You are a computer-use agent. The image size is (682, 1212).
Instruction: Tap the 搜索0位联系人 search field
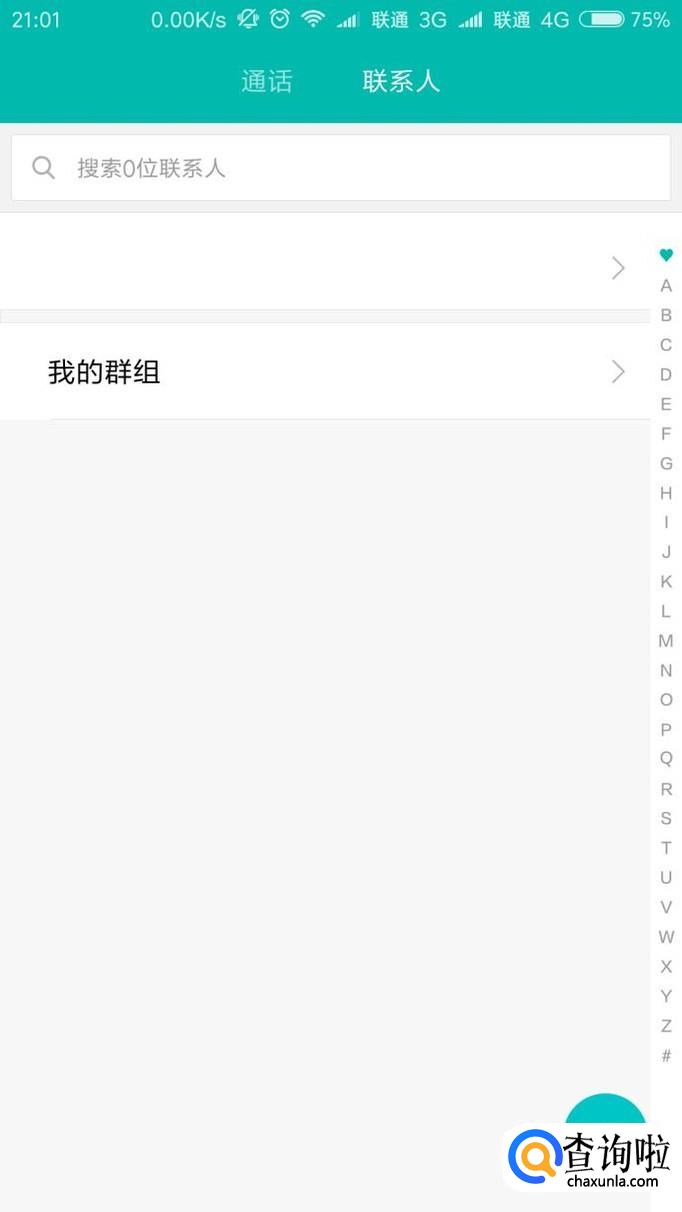(x=341, y=168)
